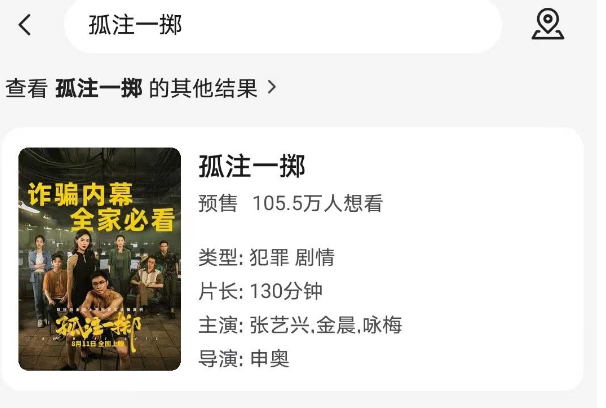The height and width of the screenshot is (408, 606).
Task: Tap the search box containing 孤注一掷
Action: (282, 25)
